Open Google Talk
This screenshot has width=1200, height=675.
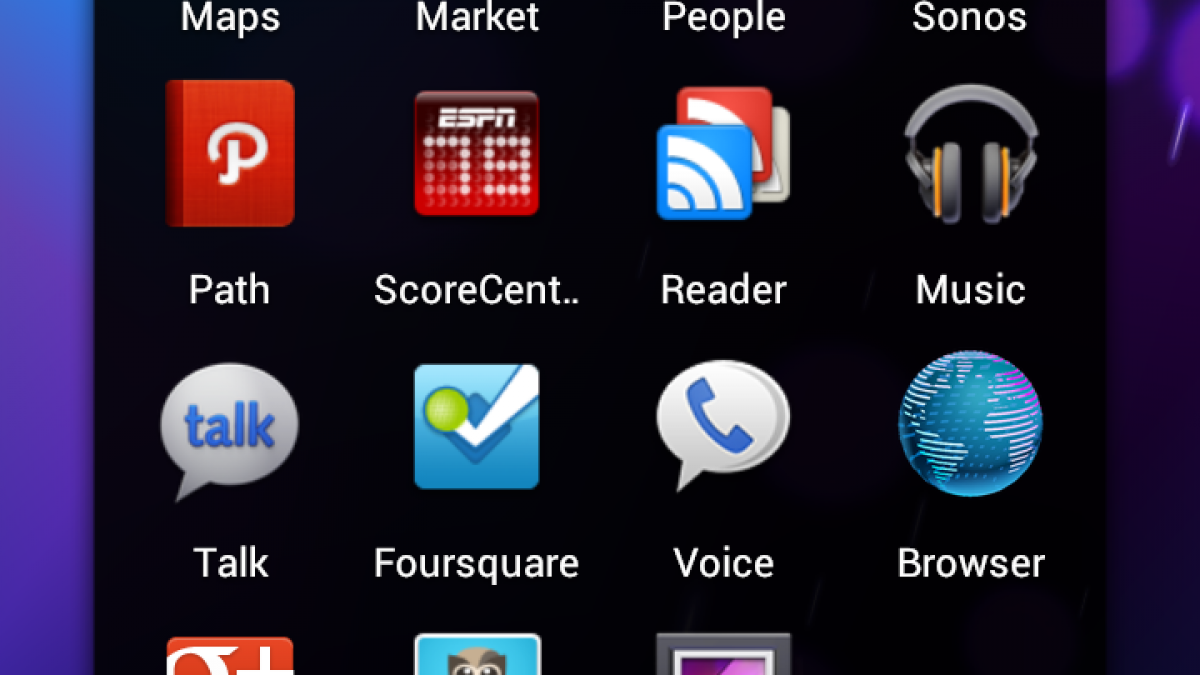[x=230, y=427]
